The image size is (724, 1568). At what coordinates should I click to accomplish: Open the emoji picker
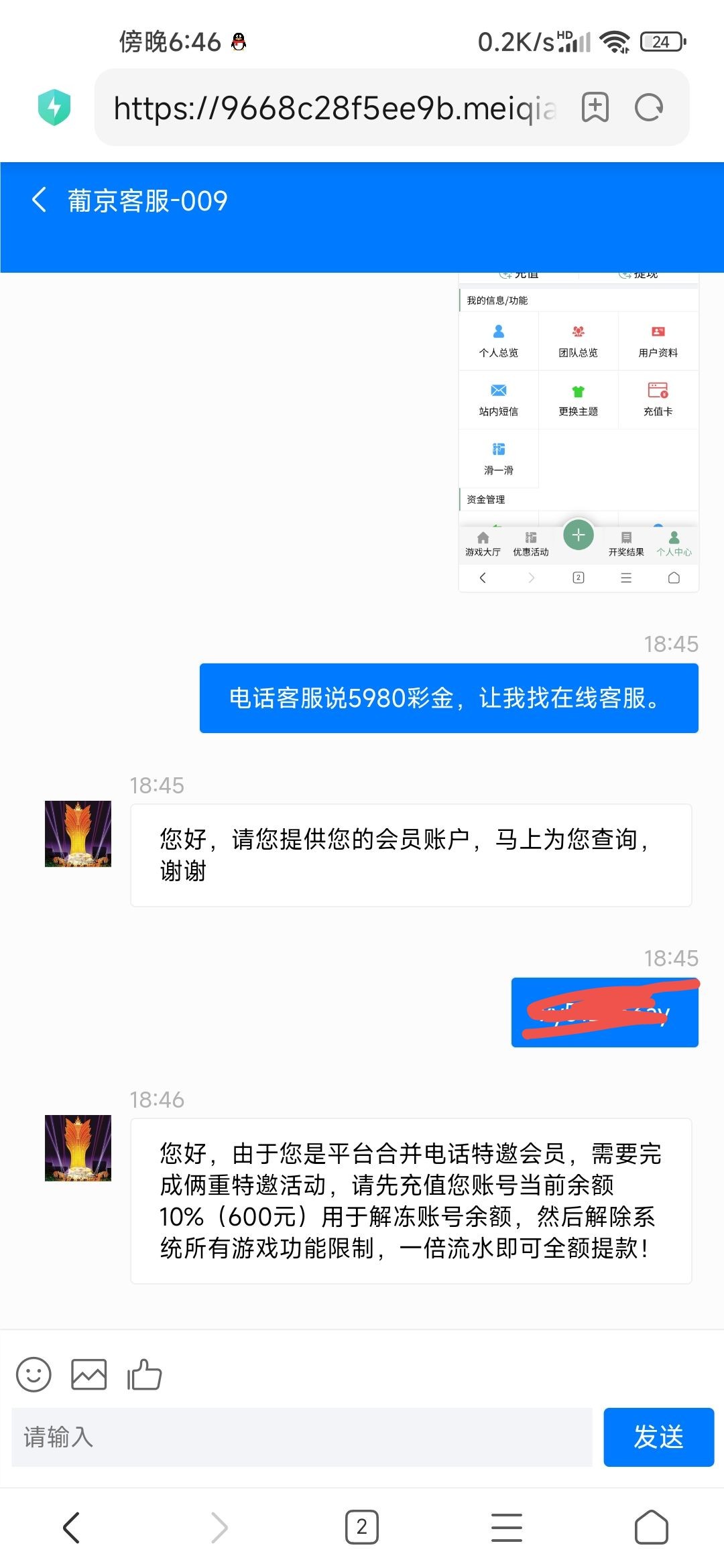pyautogui.click(x=34, y=1375)
